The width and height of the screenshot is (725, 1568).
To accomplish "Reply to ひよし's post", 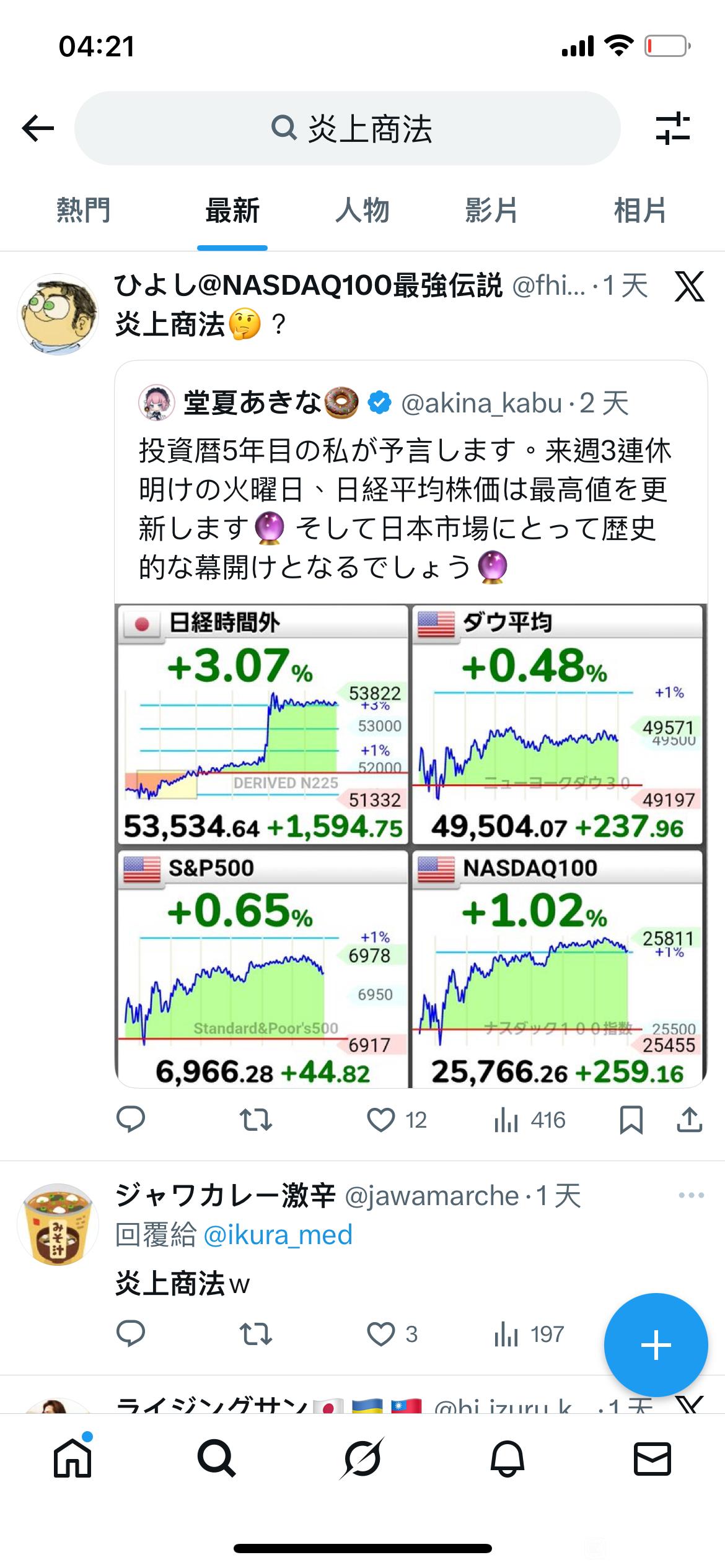I will pyautogui.click(x=131, y=1120).
